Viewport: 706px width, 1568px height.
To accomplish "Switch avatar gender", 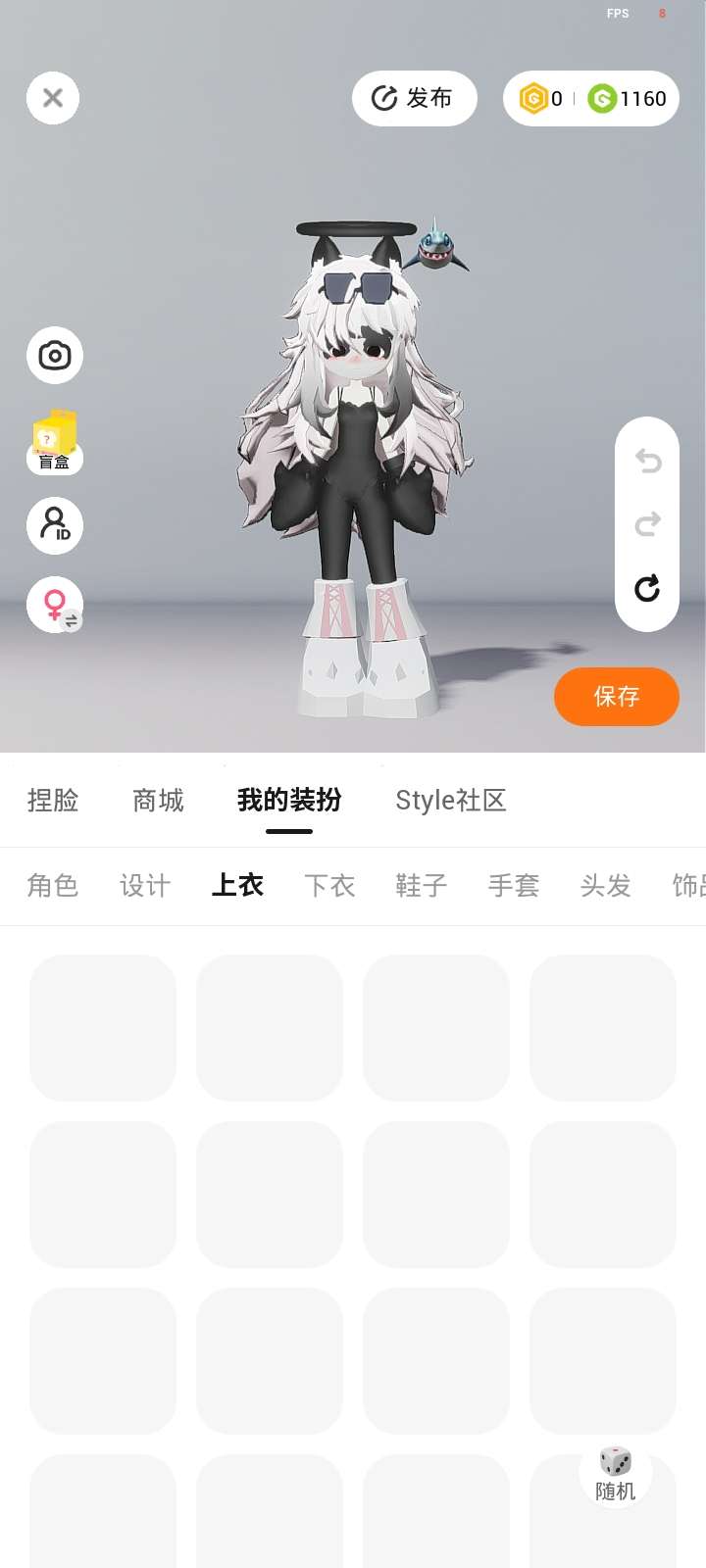I will 55,605.
